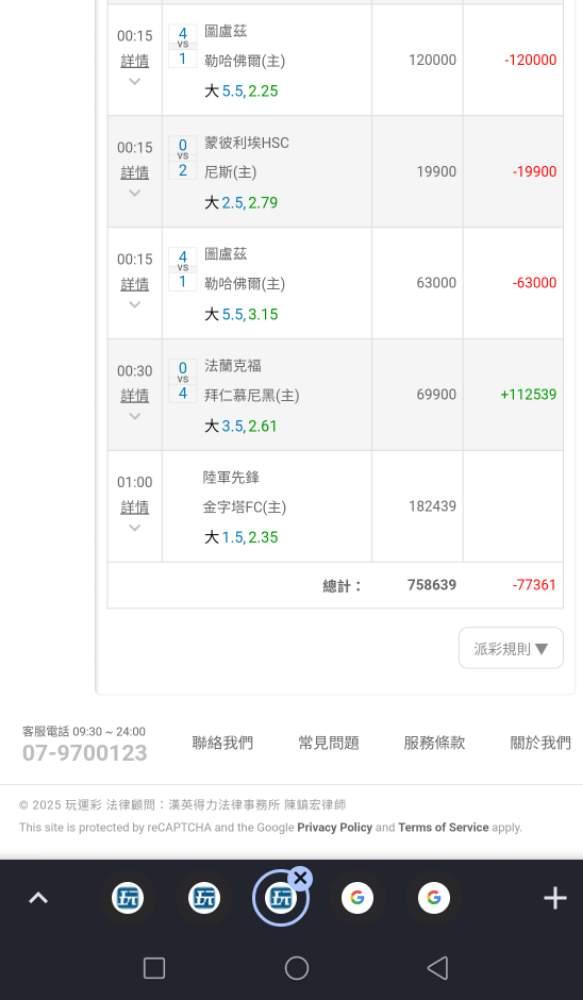Open 詳情 for the 法蘭克福 bet
Viewport: 583px width, 1000px height.
pos(135,396)
